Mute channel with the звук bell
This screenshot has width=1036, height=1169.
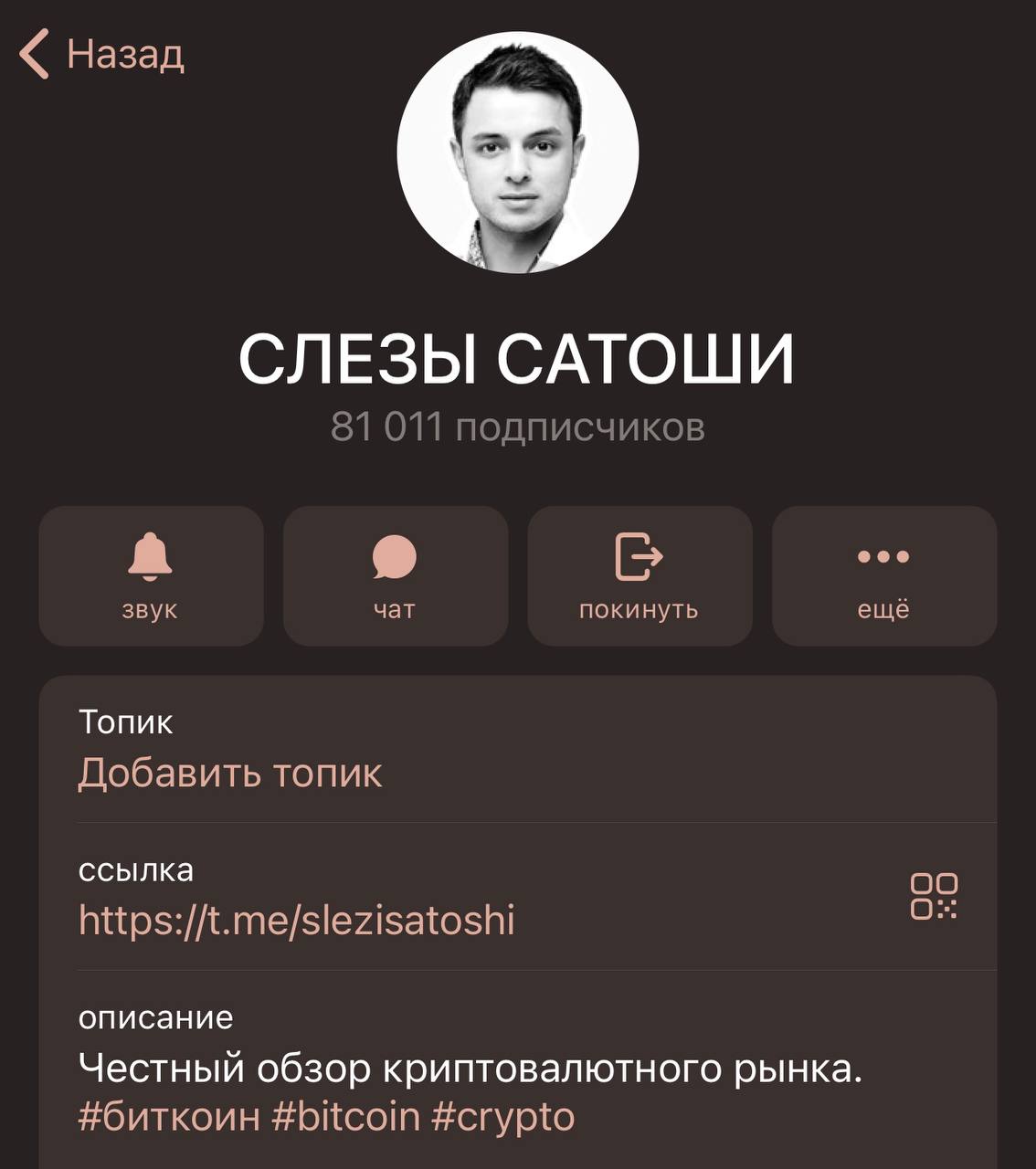click(151, 576)
